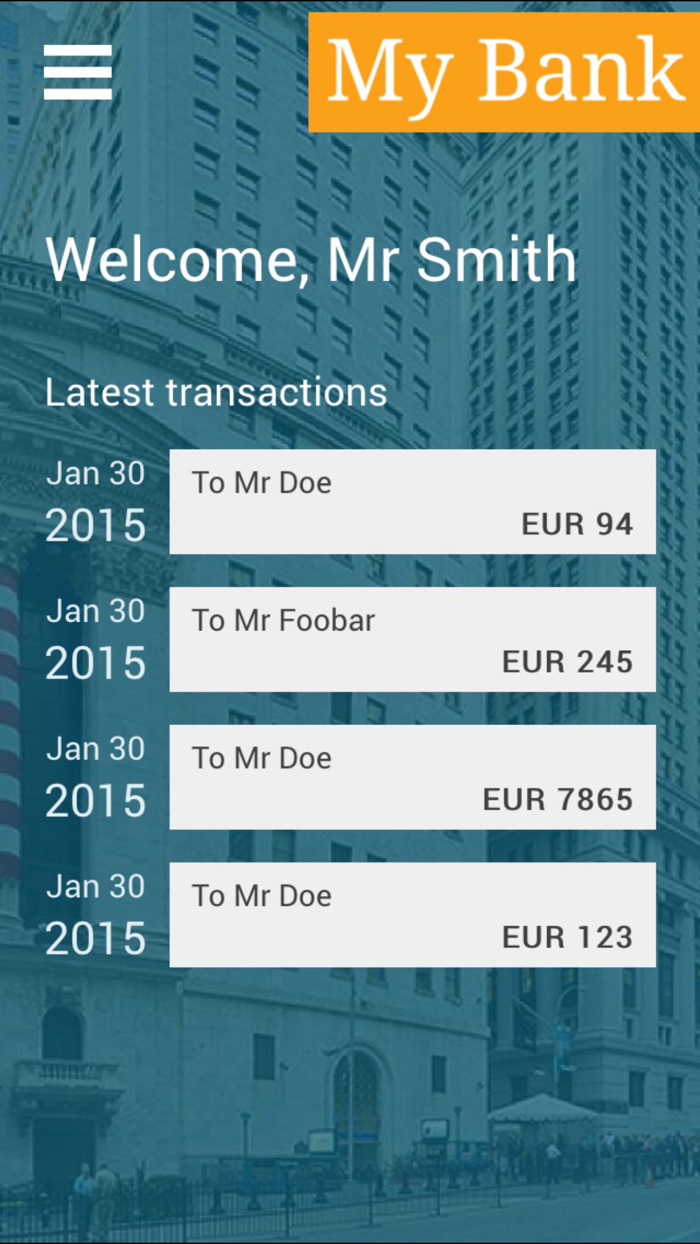Open the EUR 94 transaction to Mr Doe

coord(412,501)
